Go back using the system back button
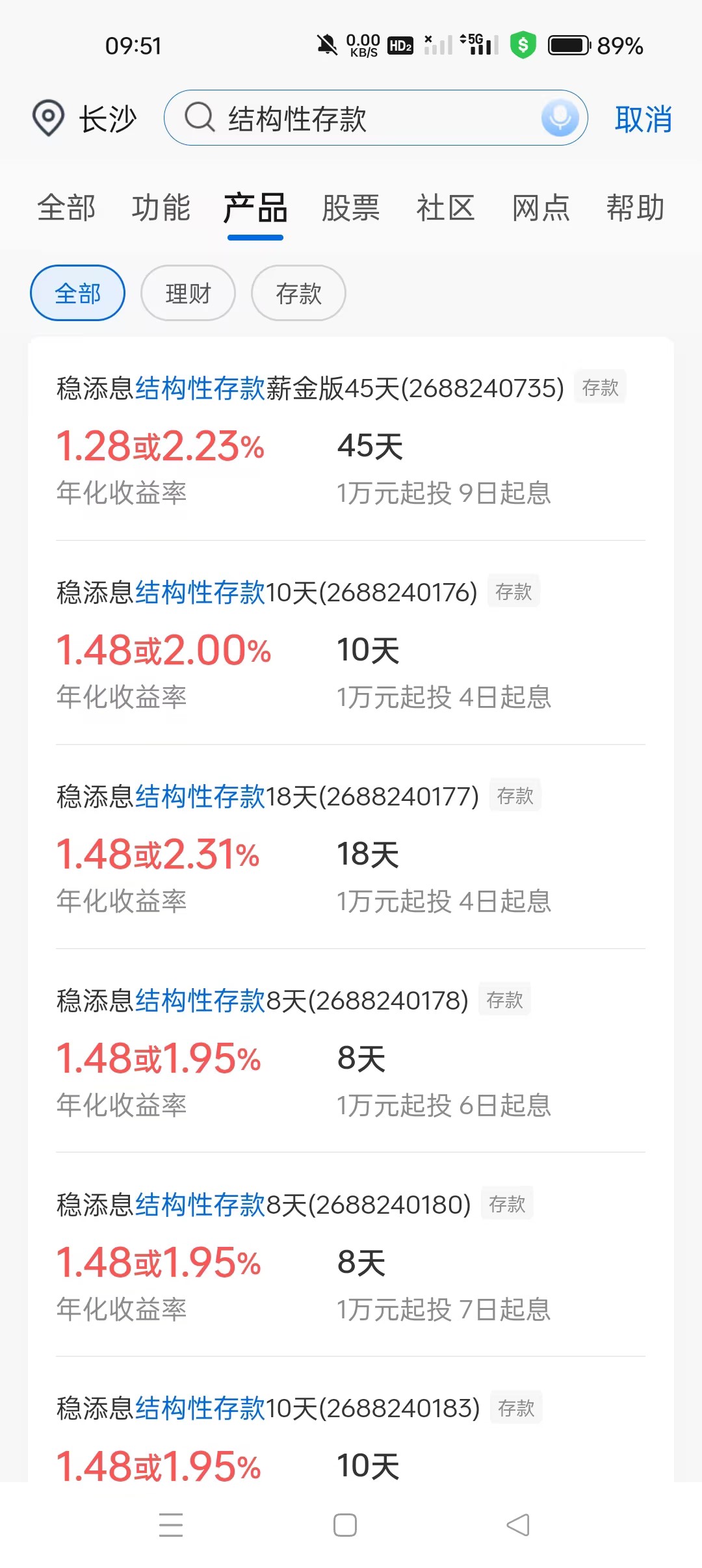The width and height of the screenshot is (702, 1568). (517, 1525)
